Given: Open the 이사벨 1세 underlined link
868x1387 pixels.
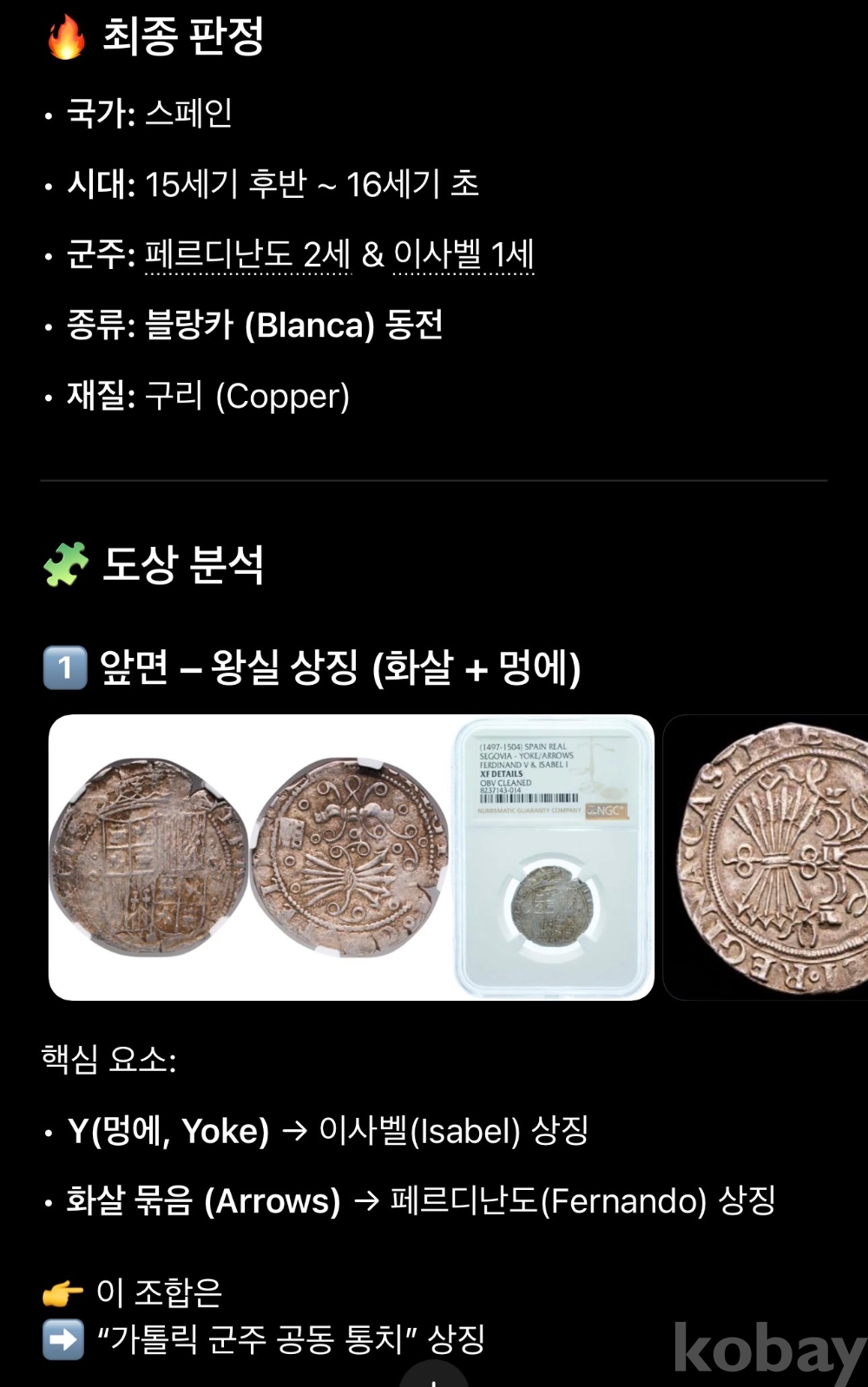Looking at the screenshot, I should 463,255.
